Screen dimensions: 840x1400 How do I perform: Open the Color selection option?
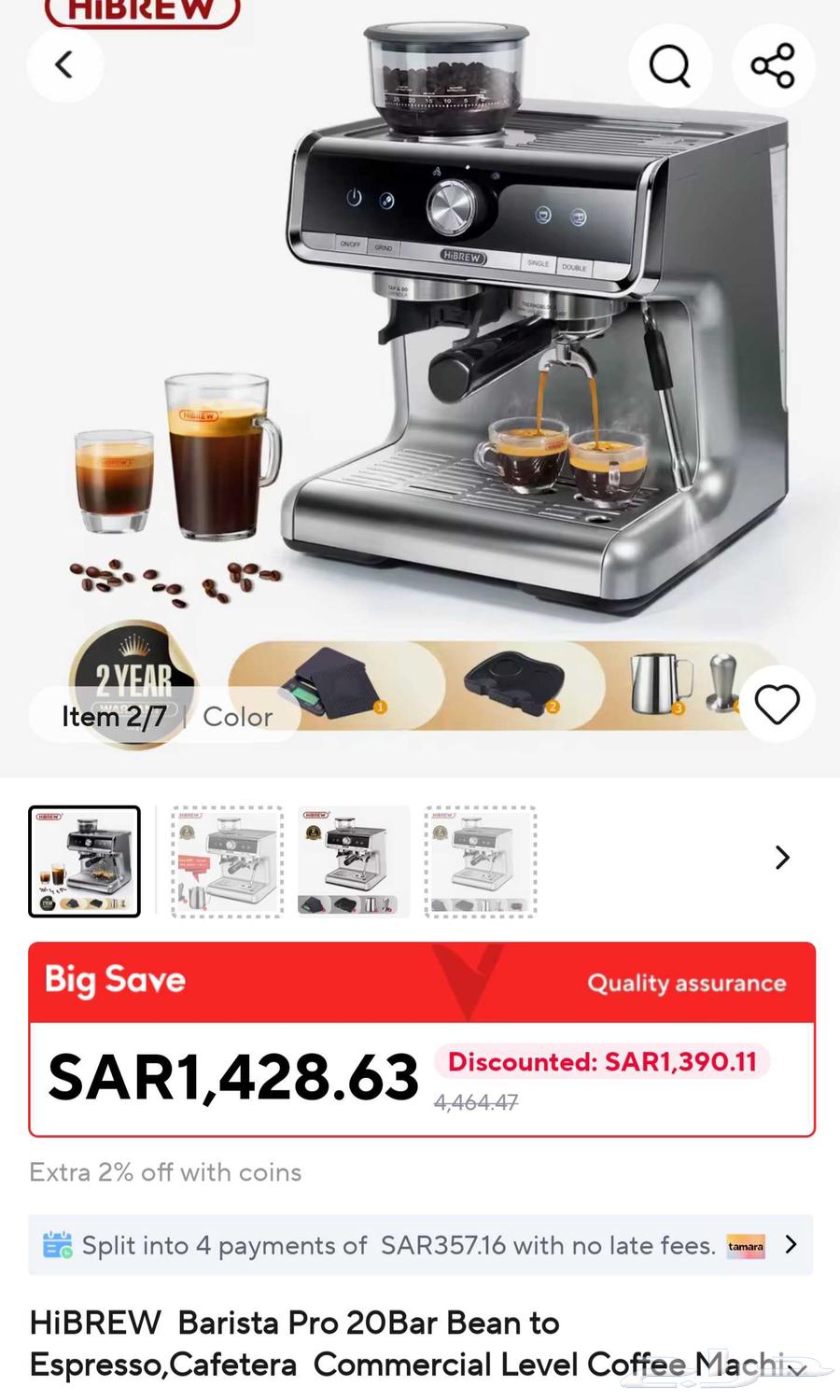pos(238,716)
